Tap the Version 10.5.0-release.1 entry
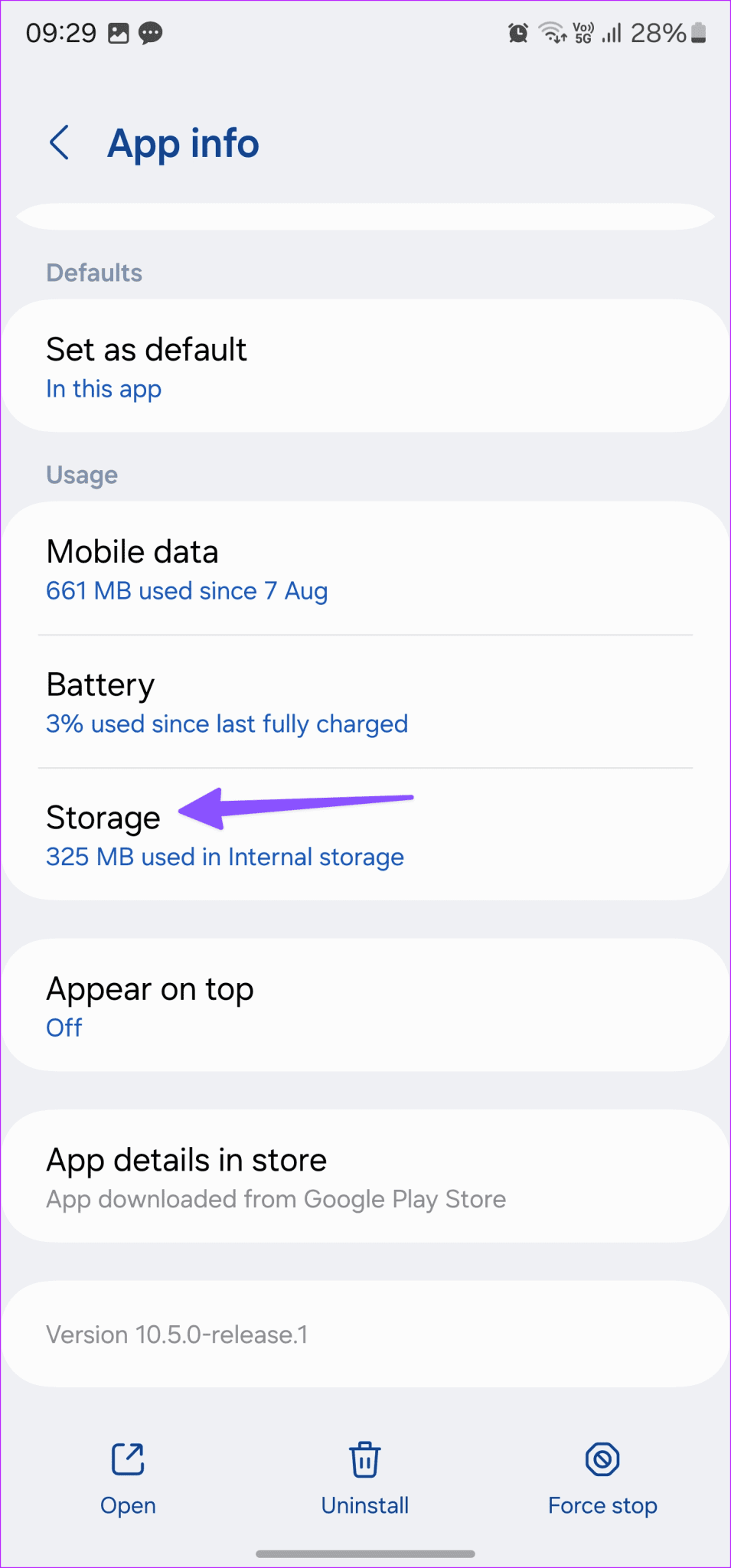This screenshot has width=731, height=1568. click(365, 1334)
